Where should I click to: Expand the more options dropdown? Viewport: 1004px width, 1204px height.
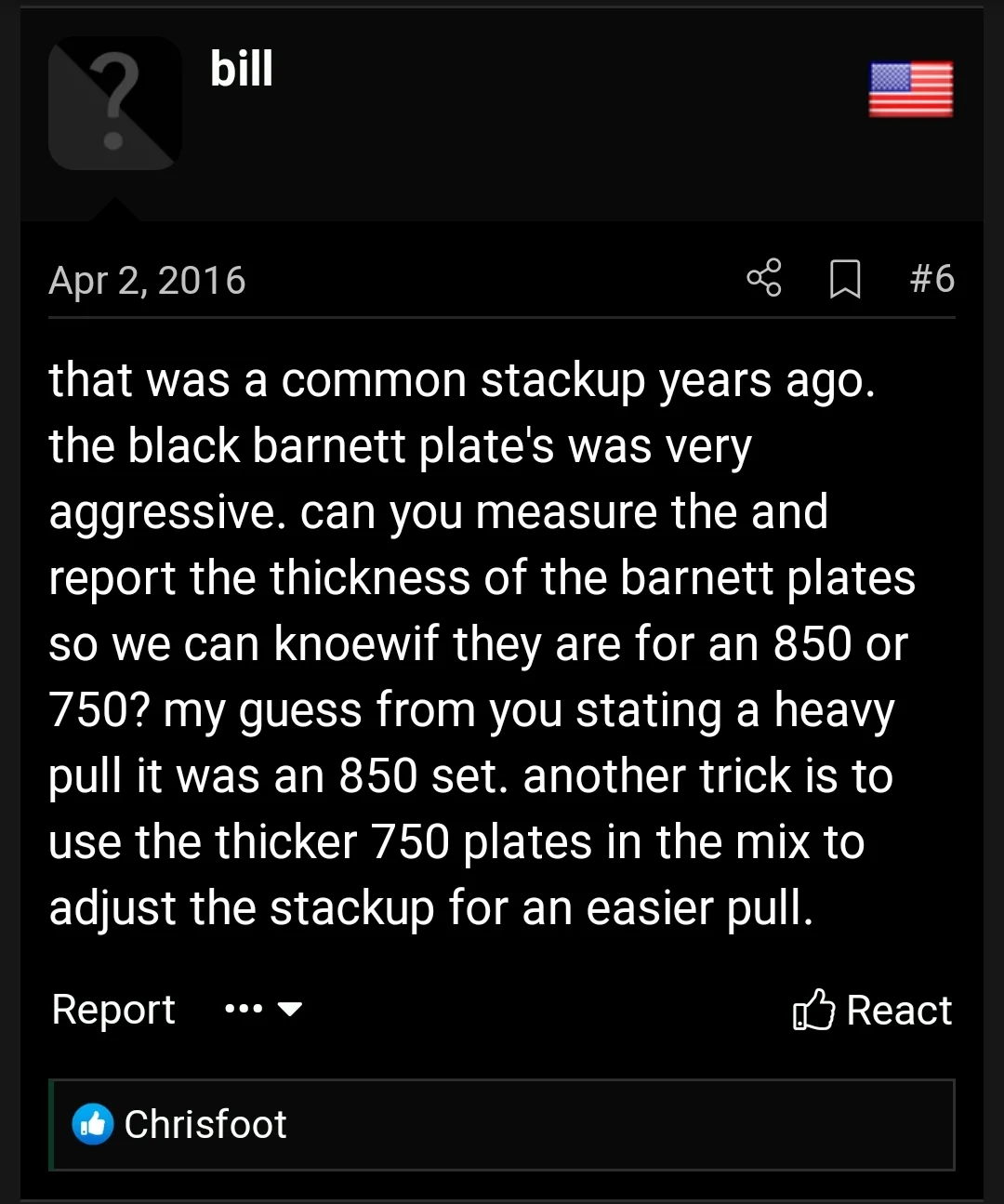264,1009
